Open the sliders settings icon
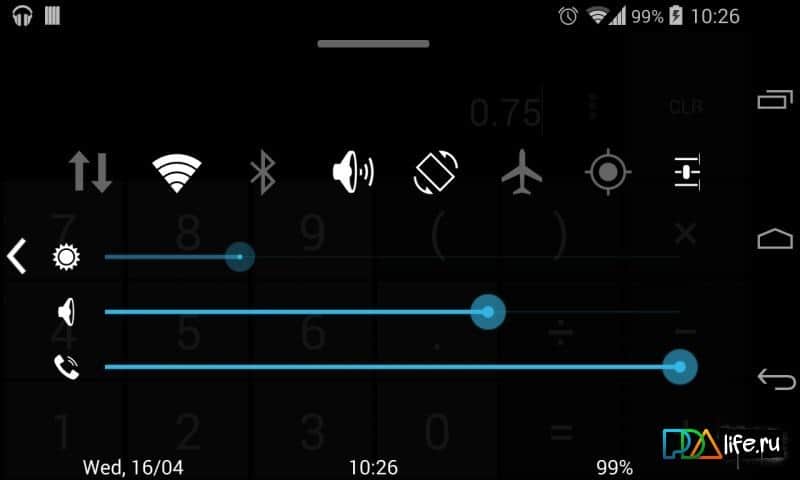This screenshot has height=480, width=800. coord(687,172)
